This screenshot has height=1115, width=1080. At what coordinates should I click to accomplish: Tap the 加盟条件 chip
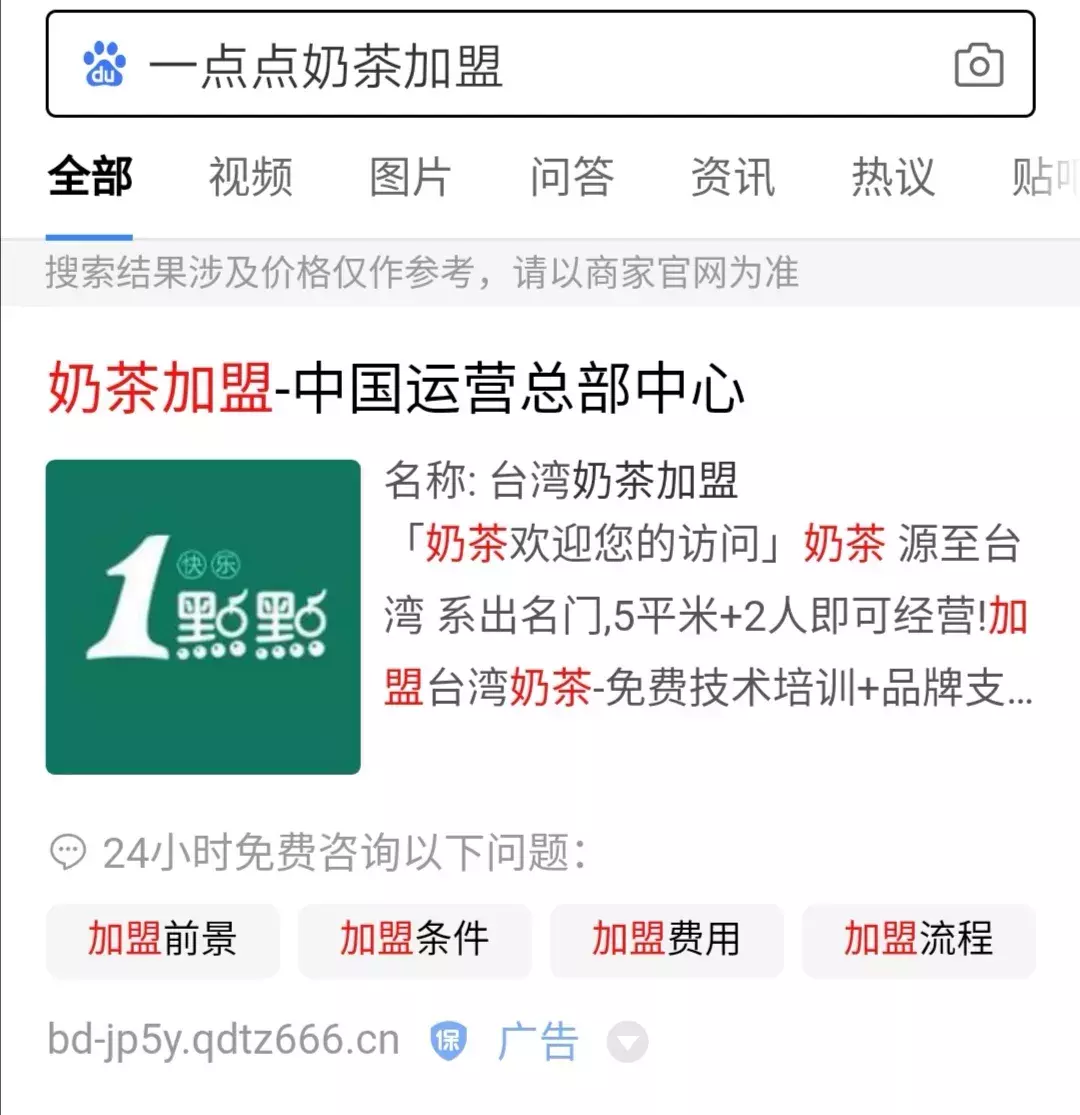[x=415, y=940]
